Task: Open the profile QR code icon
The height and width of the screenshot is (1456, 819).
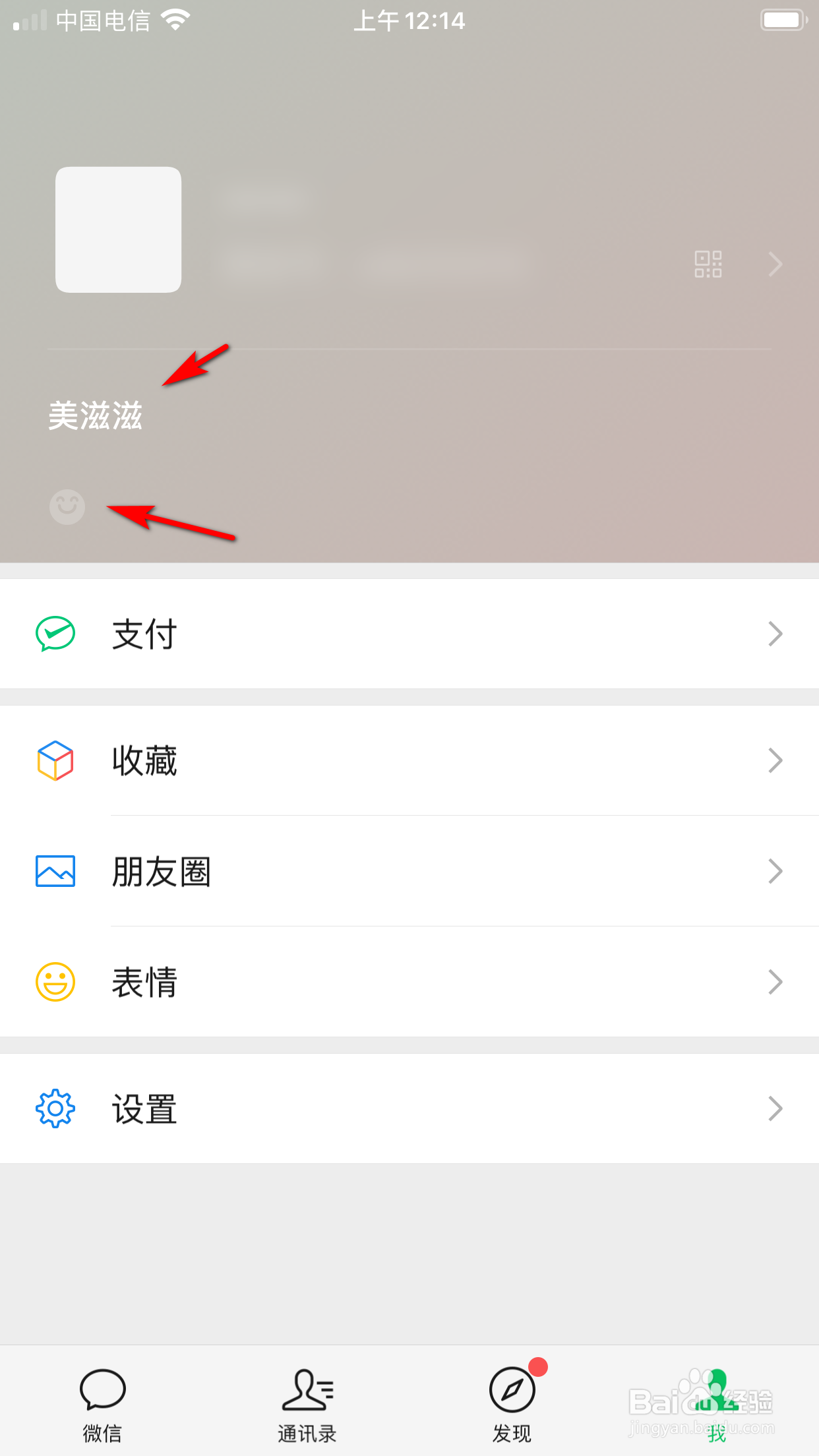Action: pyautogui.click(x=709, y=264)
